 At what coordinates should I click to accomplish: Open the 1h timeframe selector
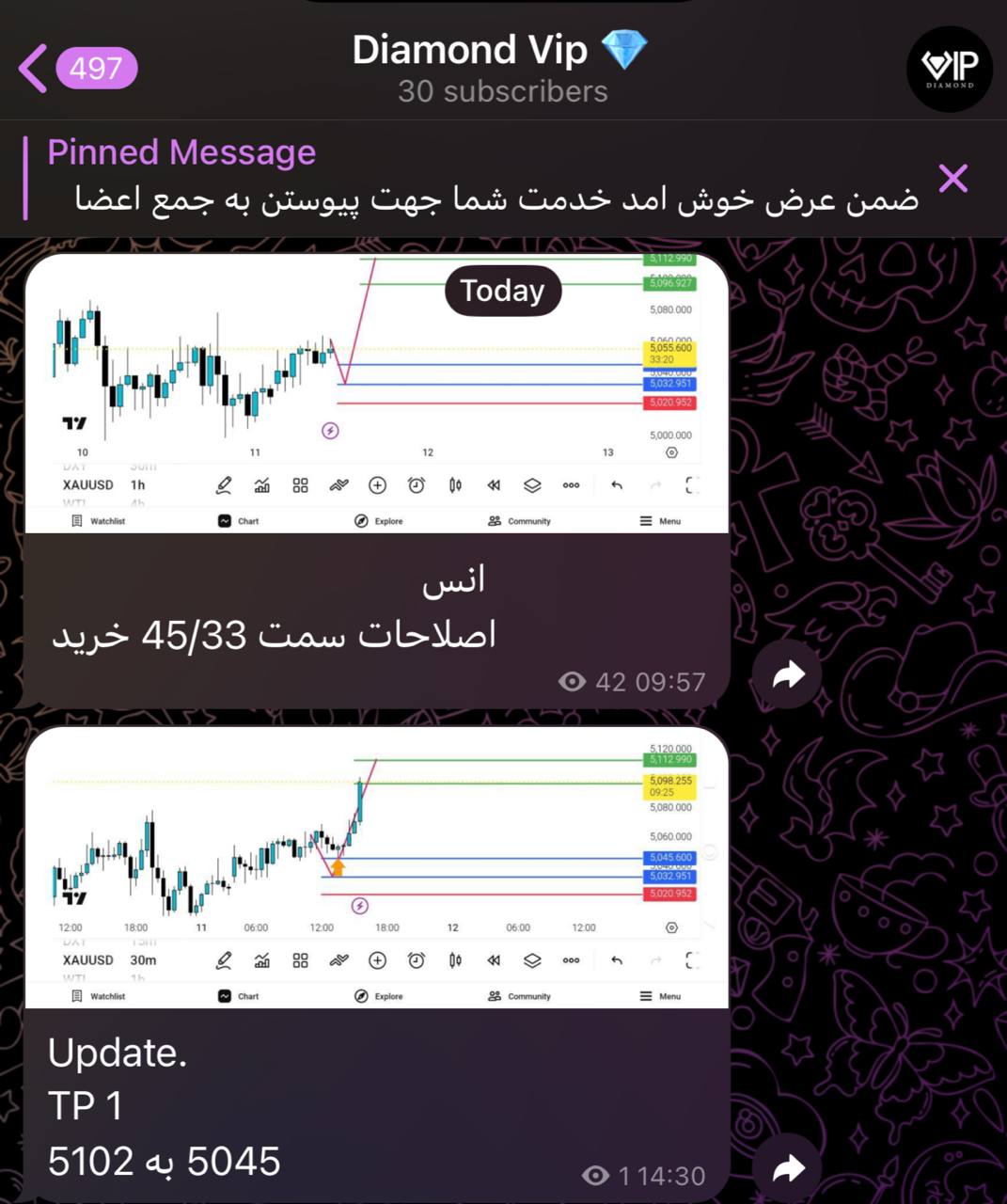[137, 484]
